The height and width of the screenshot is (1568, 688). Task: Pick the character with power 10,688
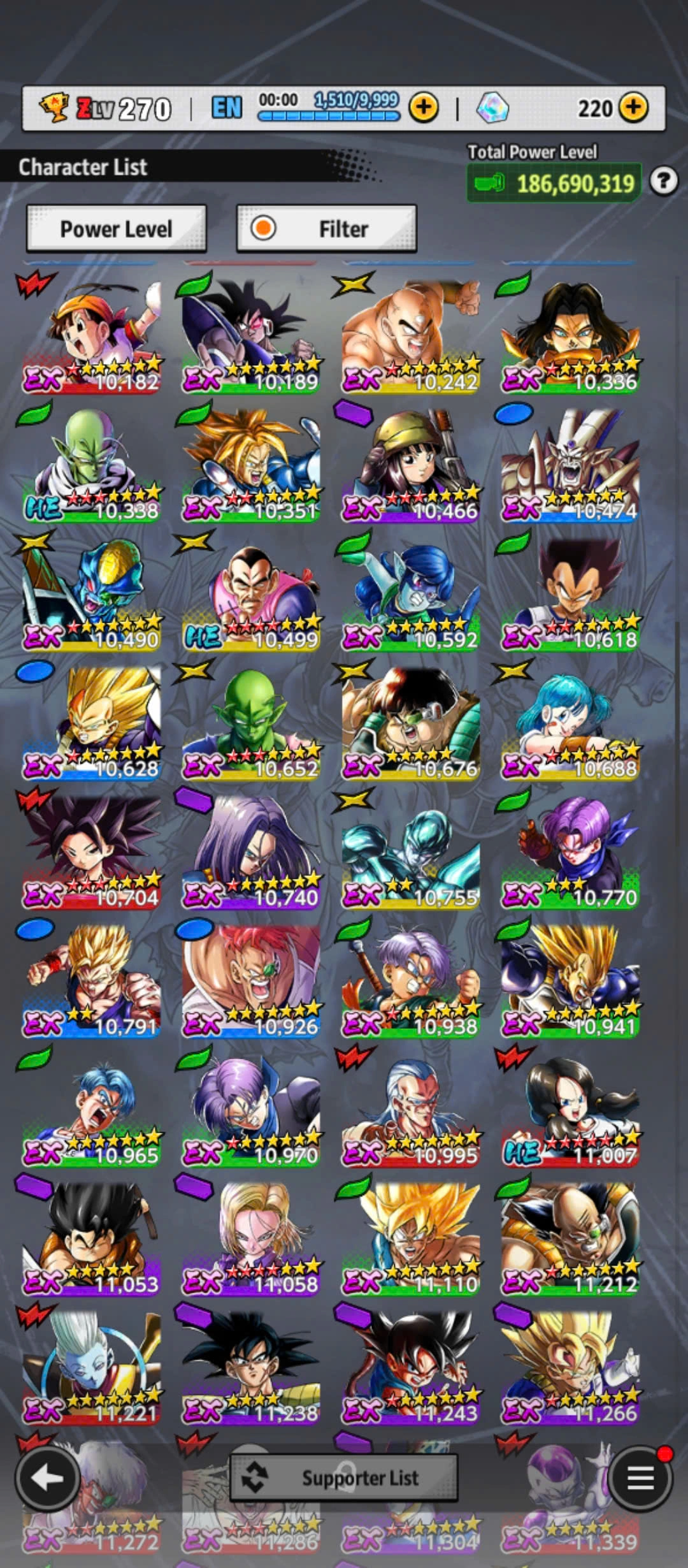tap(570, 723)
